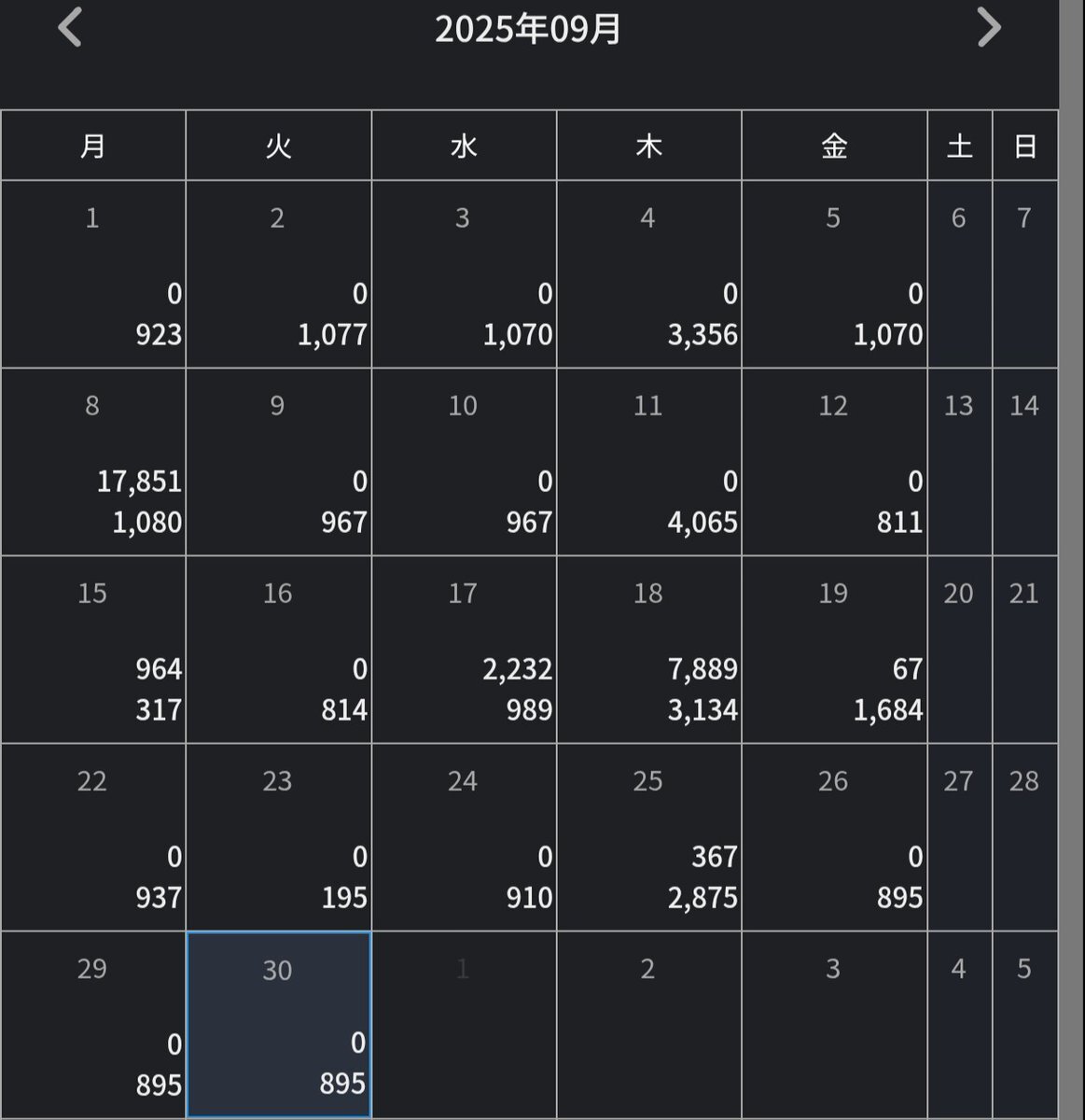Image resolution: width=1085 pixels, height=1120 pixels.
Task: Open September 2 with 1,077
Action: click(x=279, y=274)
